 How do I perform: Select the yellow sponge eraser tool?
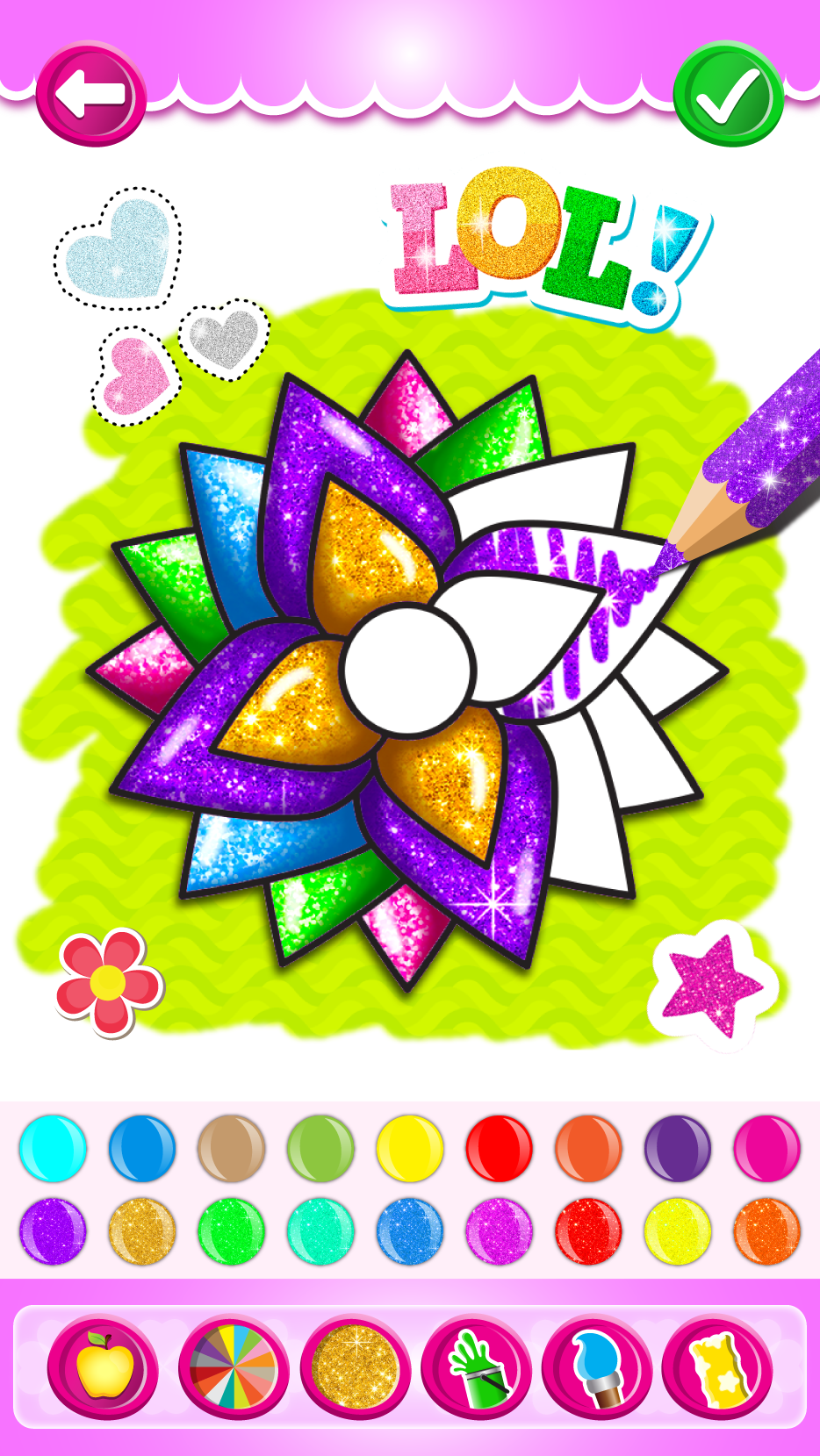(x=718, y=1367)
